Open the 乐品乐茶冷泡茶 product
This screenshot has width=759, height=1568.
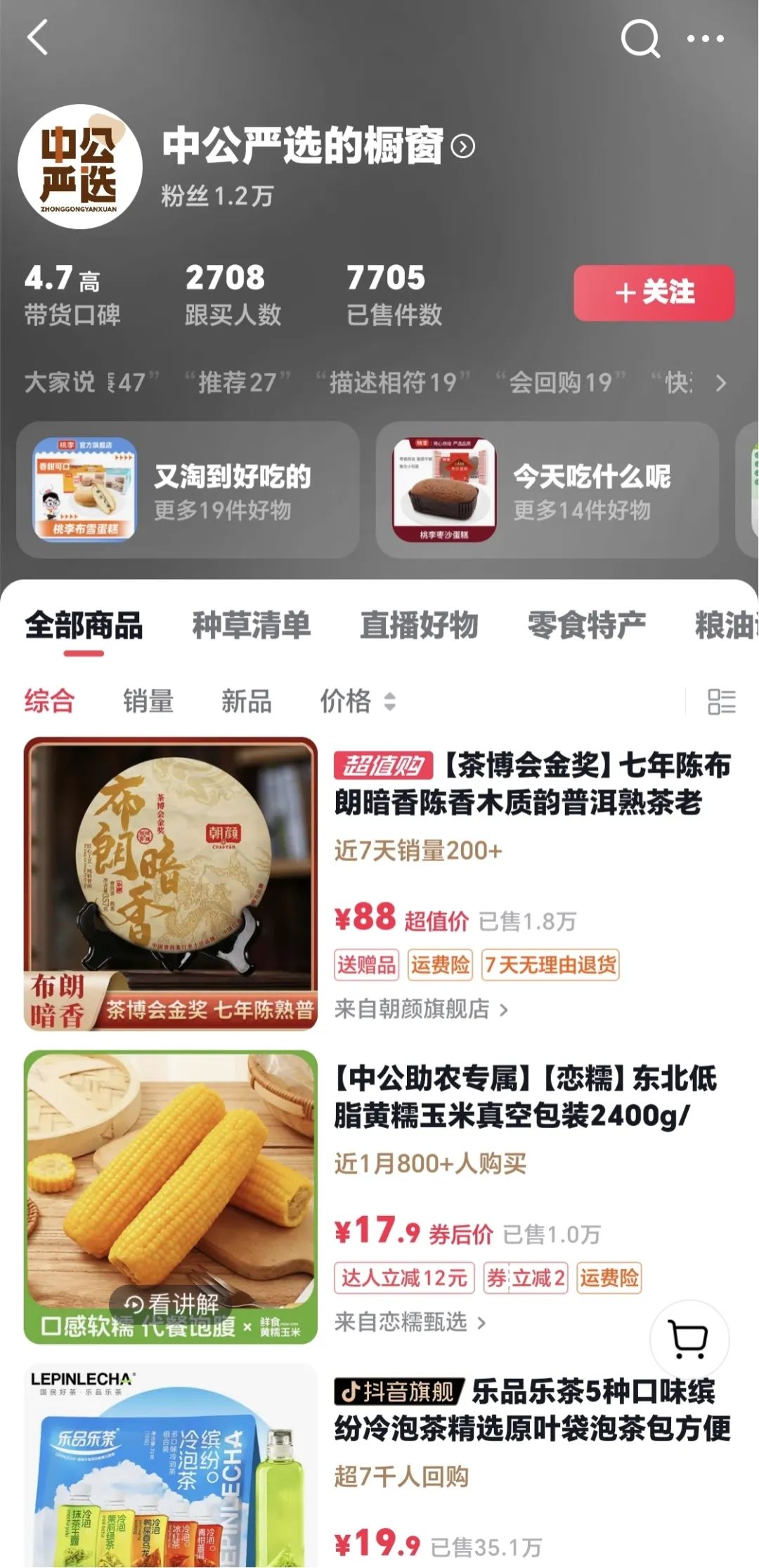click(532, 1409)
